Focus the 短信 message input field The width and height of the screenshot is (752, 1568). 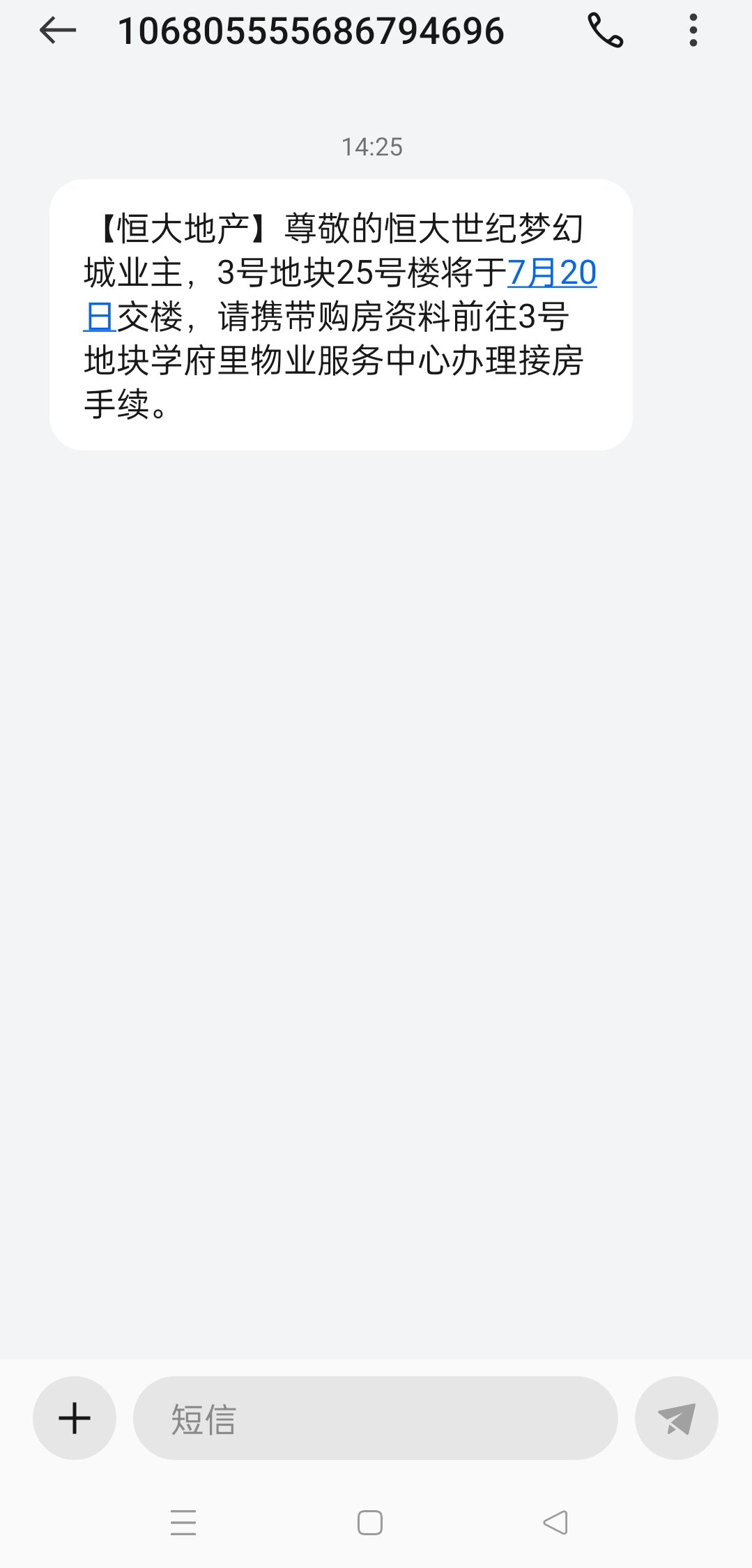(375, 1418)
